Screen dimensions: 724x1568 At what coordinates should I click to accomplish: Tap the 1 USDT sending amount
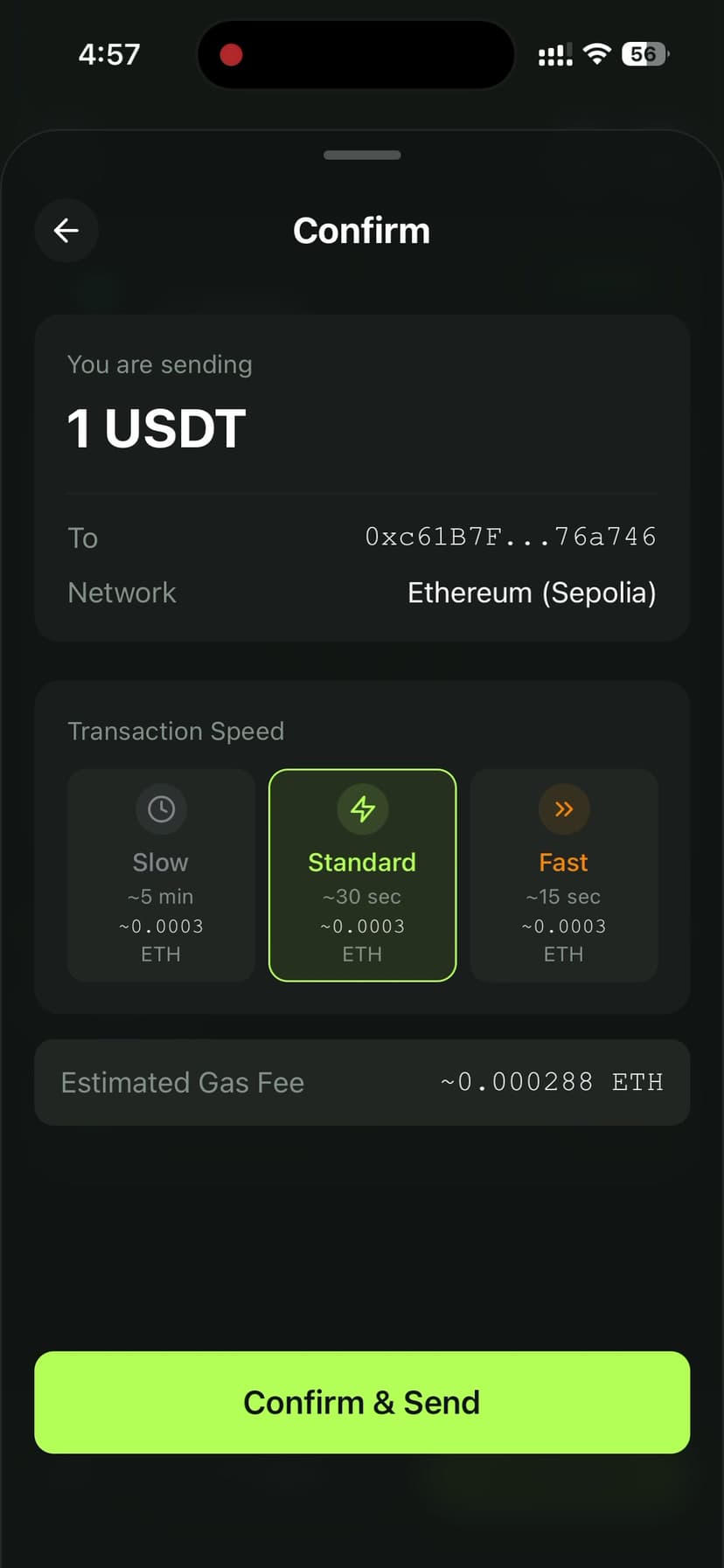click(x=155, y=427)
